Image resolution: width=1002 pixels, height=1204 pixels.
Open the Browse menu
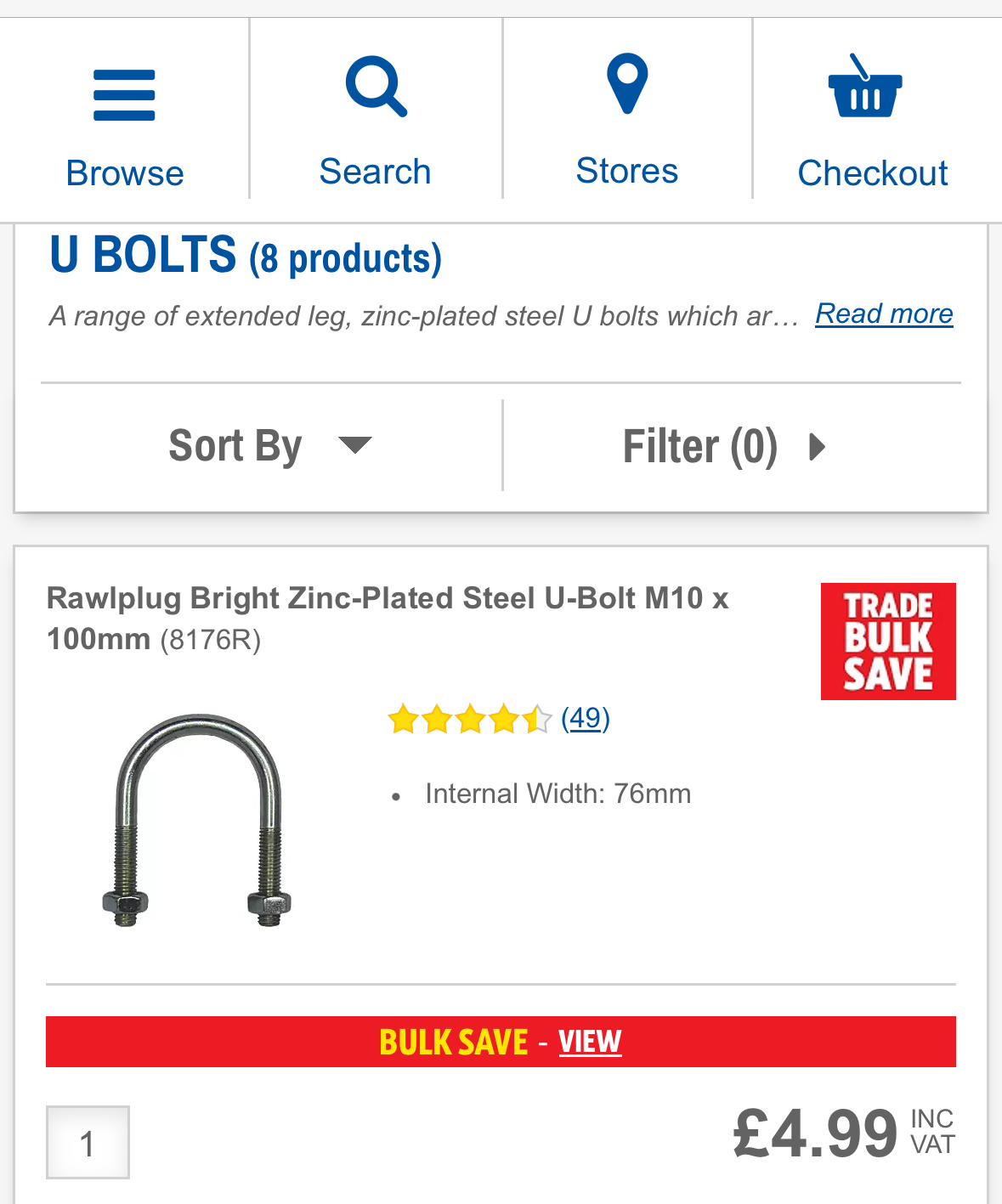click(x=124, y=123)
